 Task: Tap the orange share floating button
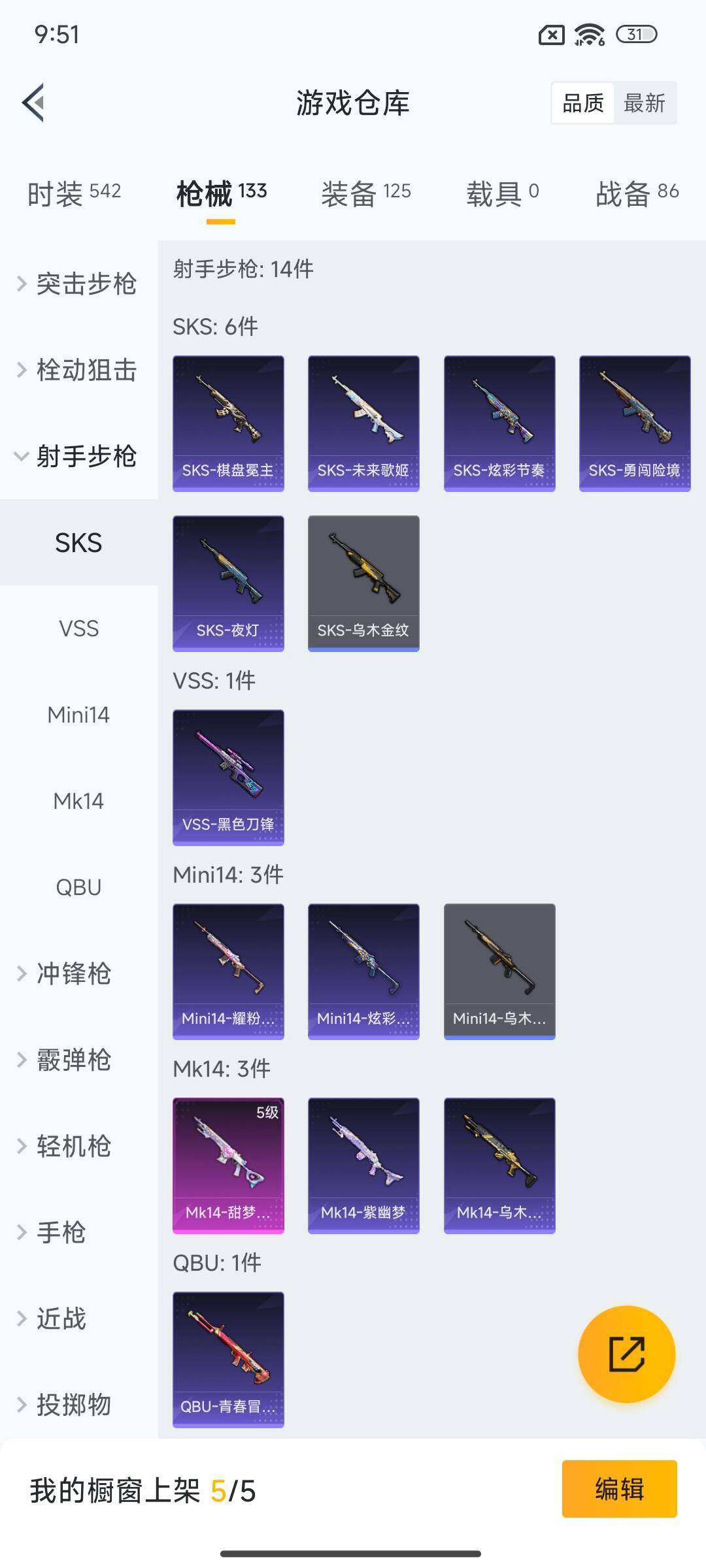(x=626, y=1354)
